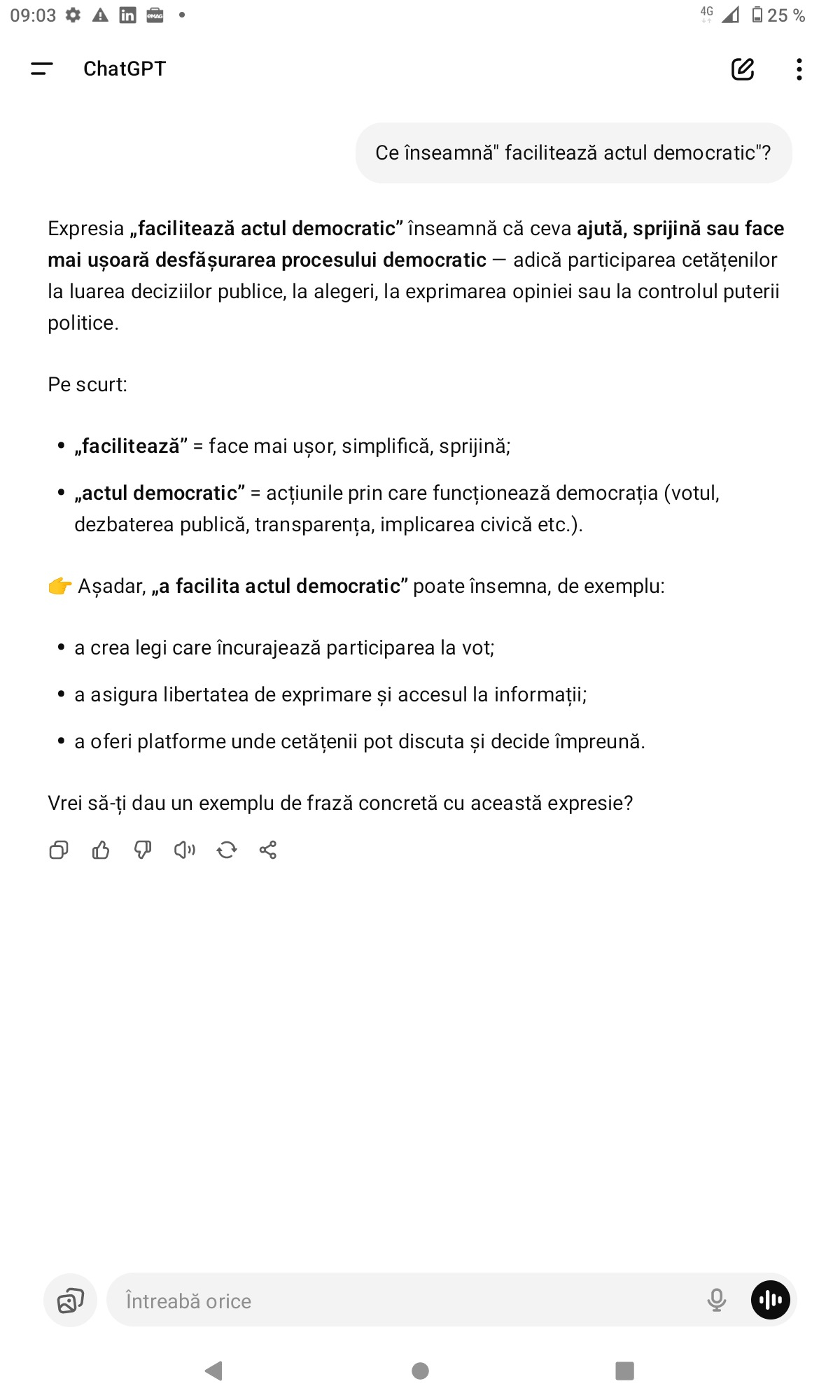Open the sidebar menu
Screen dimensions: 840x1400
tap(42, 69)
